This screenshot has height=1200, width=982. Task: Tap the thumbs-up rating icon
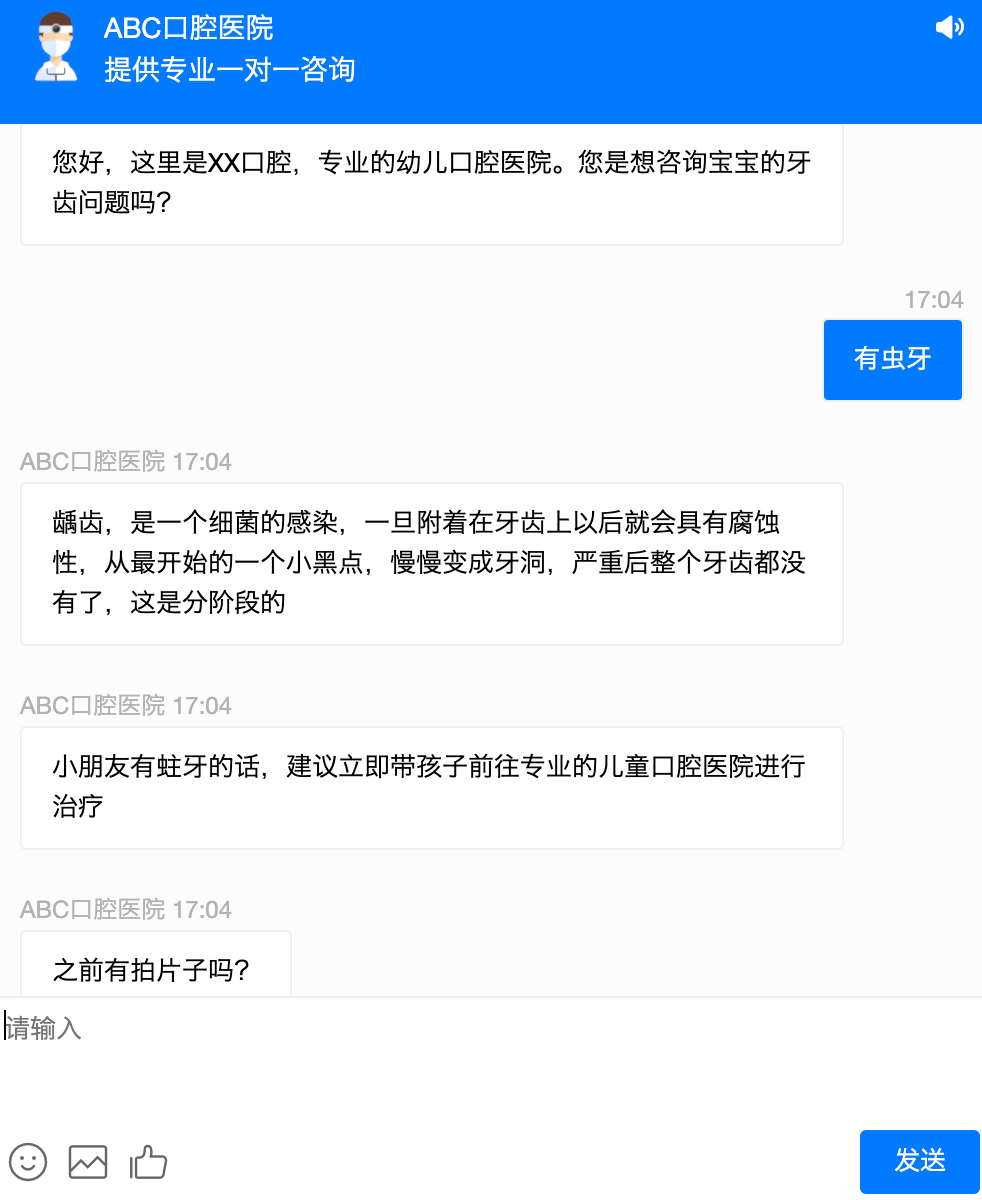tap(148, 1161)
